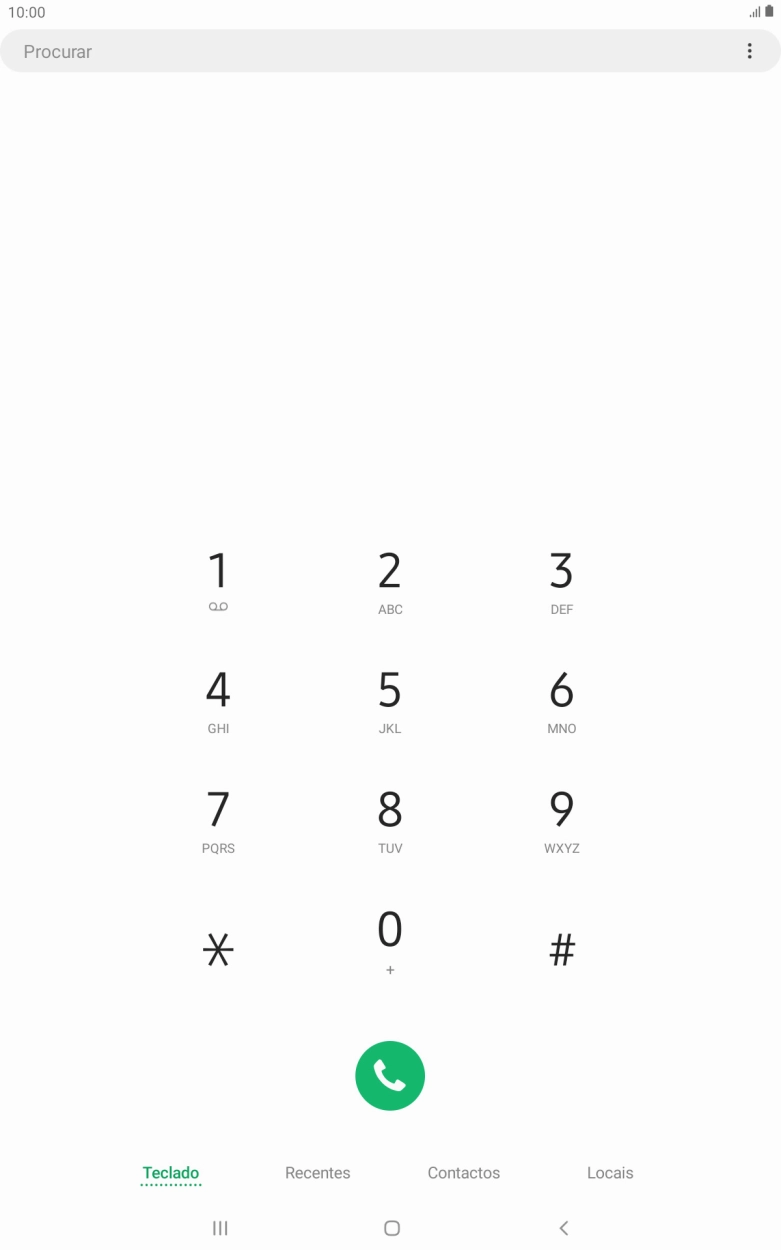Enter digit 2 on the keypad
Image resolution: width=781 pixels, height=1250 pixels.
point(390,581)
